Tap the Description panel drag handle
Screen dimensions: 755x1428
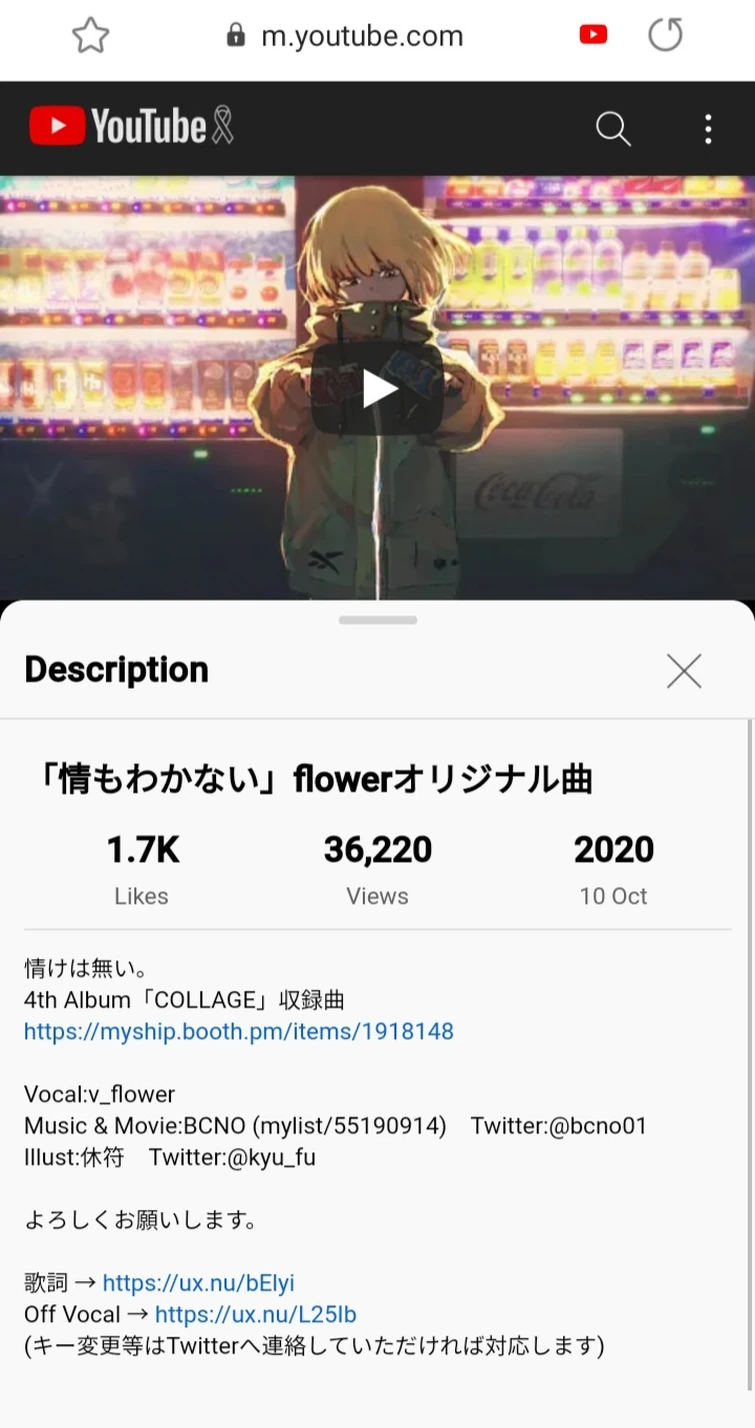[378, 620]
